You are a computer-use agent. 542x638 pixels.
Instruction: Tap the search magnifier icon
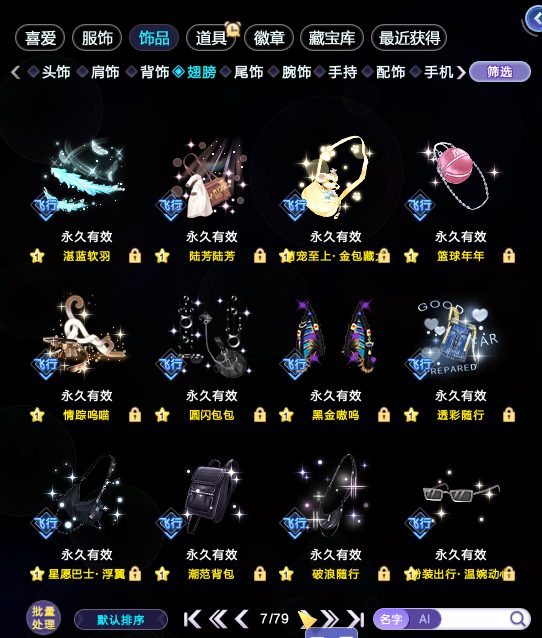(518, 619)
